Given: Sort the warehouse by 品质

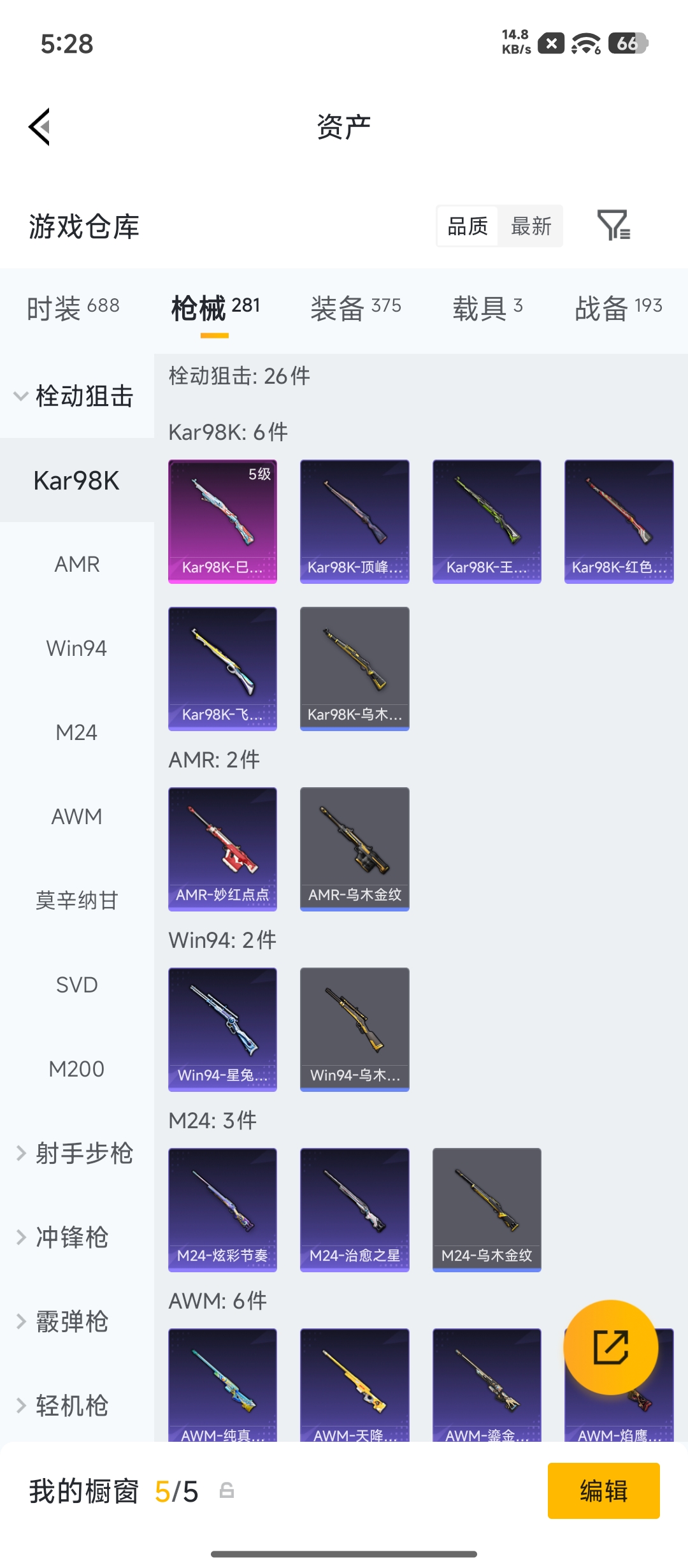Looking at the screenshot, I should [x=468, y=226].
